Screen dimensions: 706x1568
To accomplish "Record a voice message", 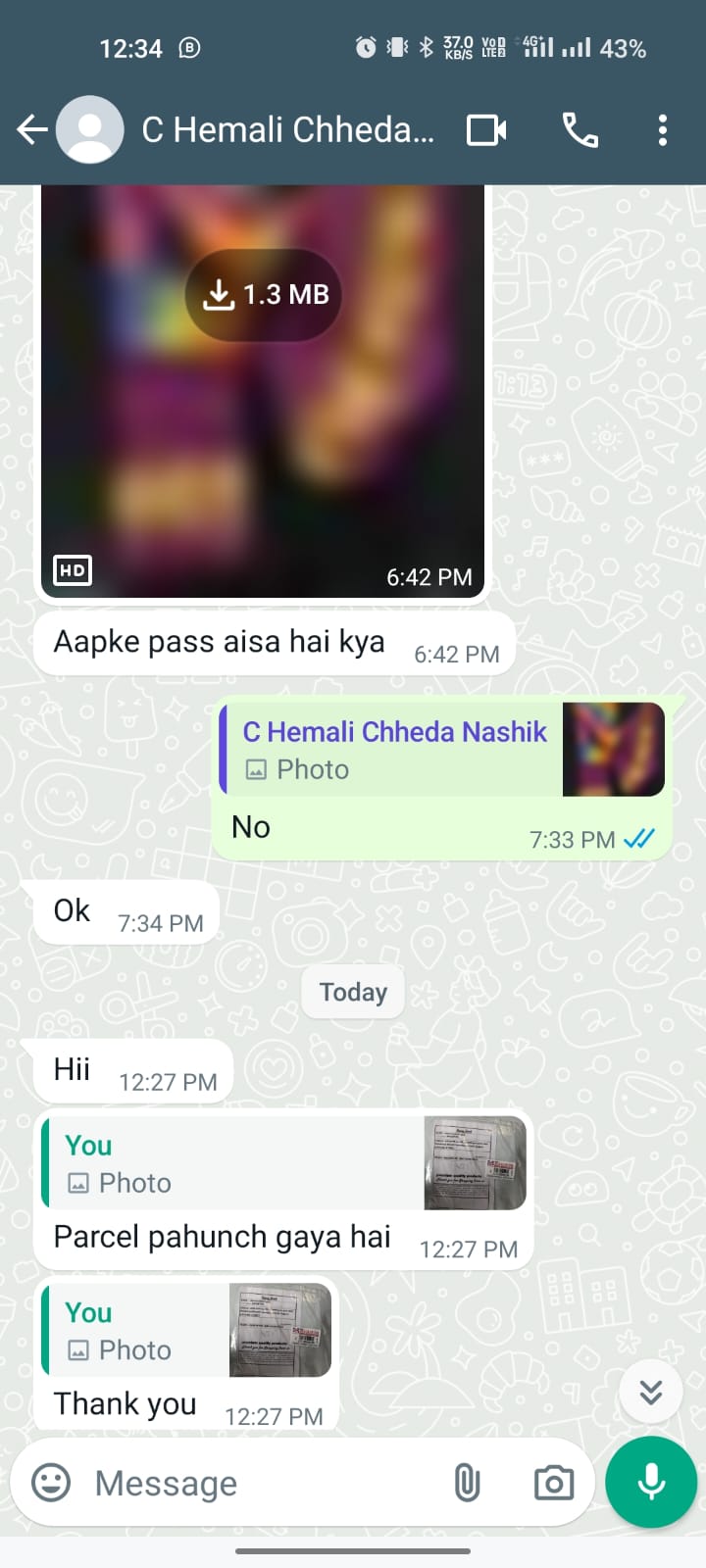I will [651, 1482].
